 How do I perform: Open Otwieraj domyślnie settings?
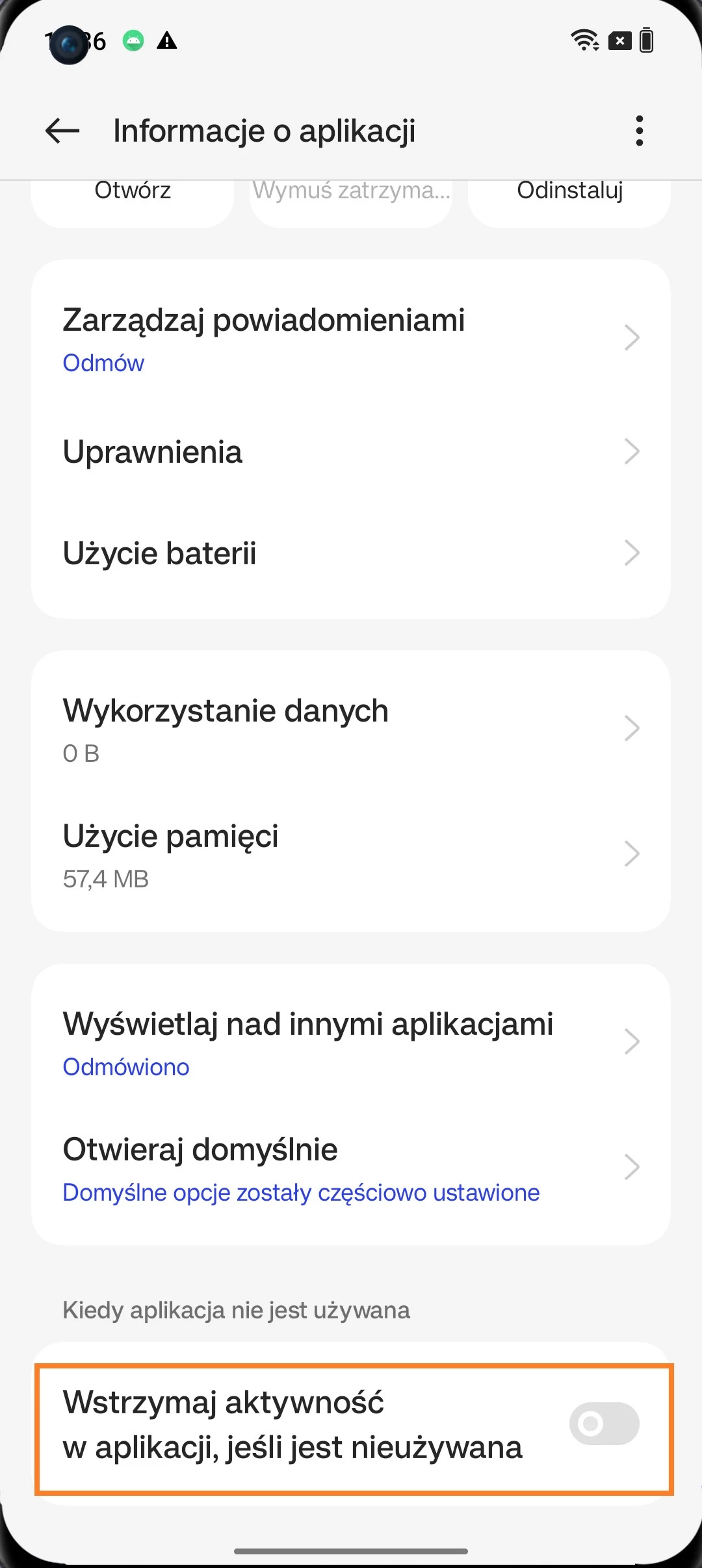point(351,1168)
